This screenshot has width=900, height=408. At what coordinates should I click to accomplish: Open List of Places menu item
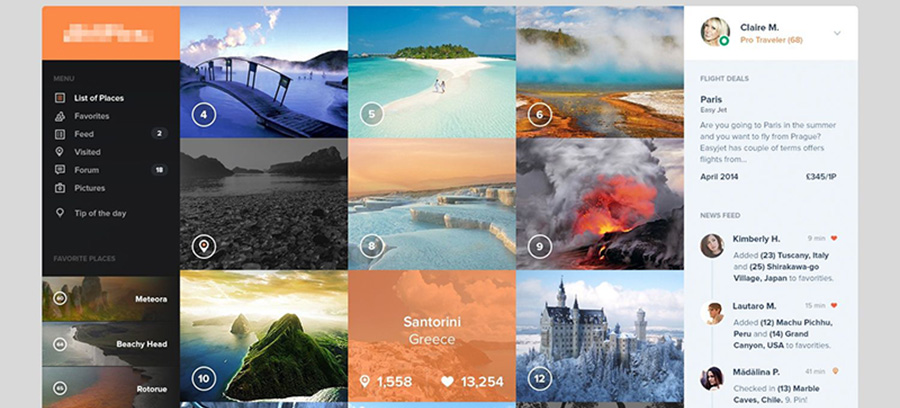[x=98, y=98]
